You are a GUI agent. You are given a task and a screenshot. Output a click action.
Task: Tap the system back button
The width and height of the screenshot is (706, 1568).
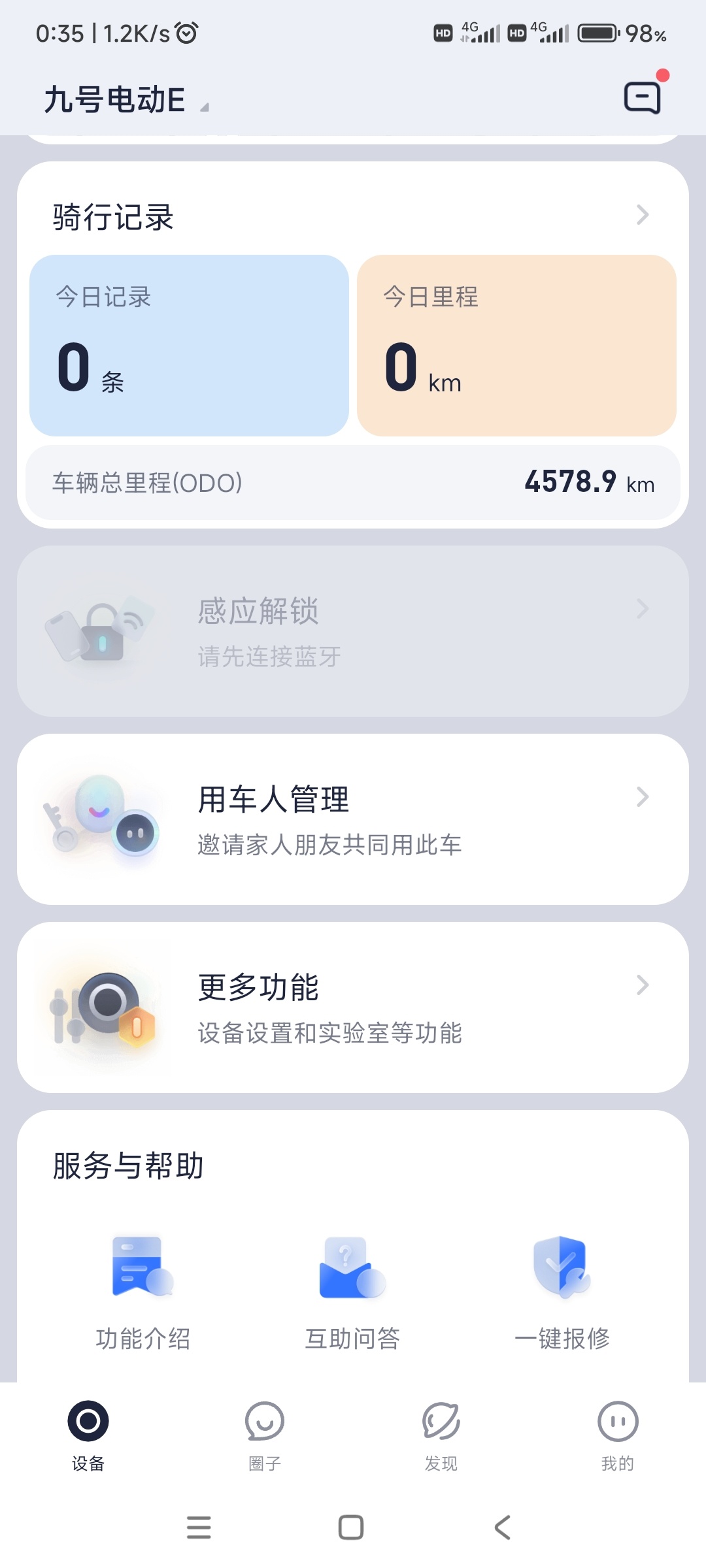click(x=502, y=1527)
